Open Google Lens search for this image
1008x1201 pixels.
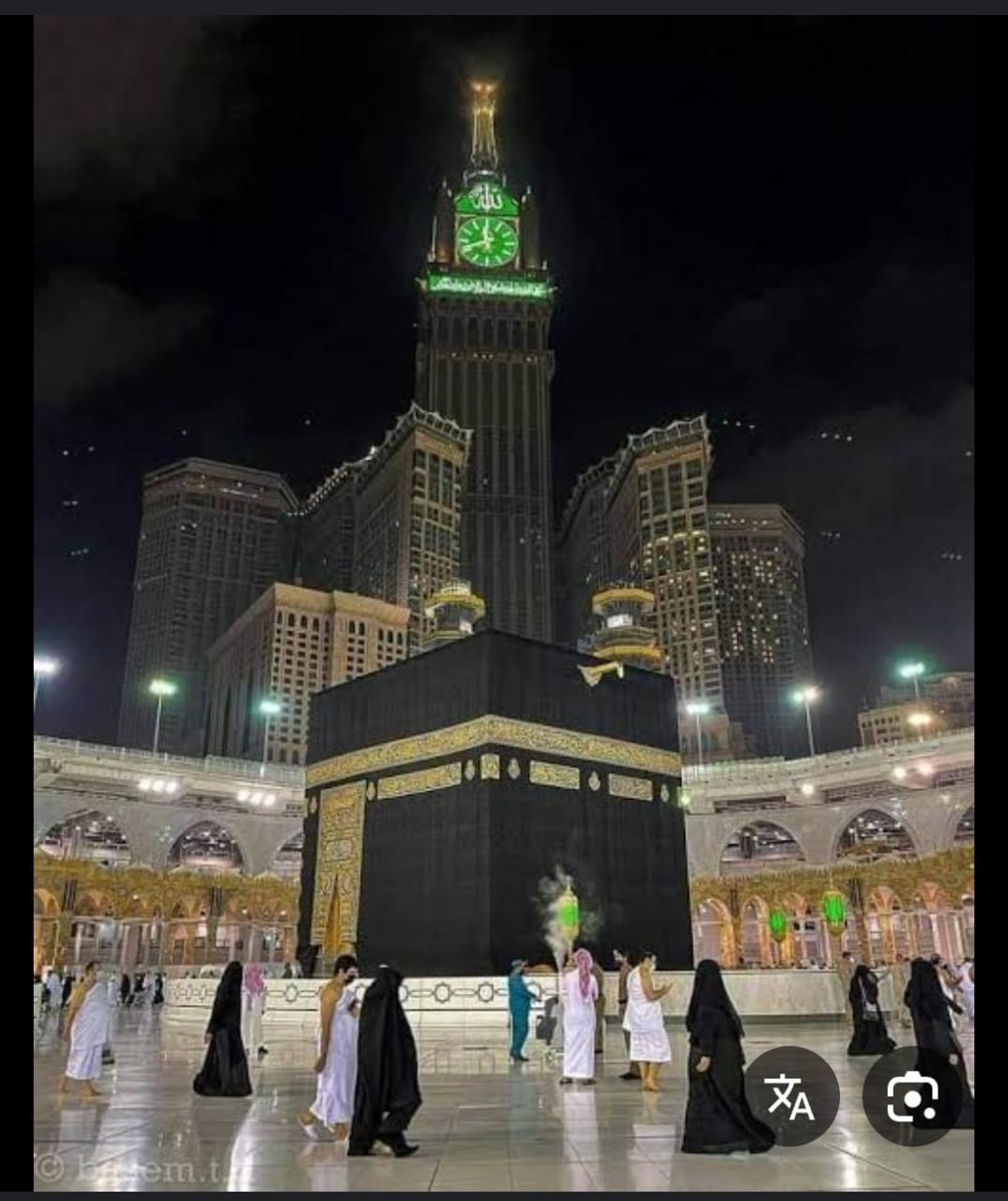pos(911,1096)
